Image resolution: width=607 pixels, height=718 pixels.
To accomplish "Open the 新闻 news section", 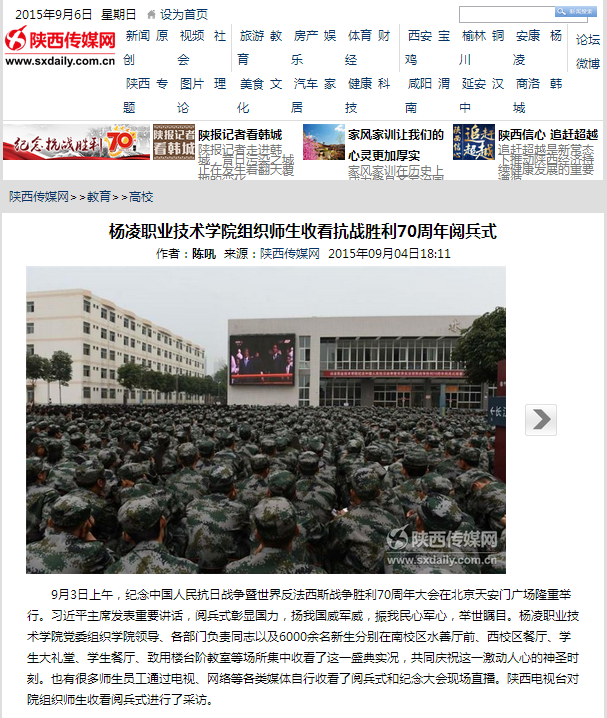I will [x=137, y=35].
